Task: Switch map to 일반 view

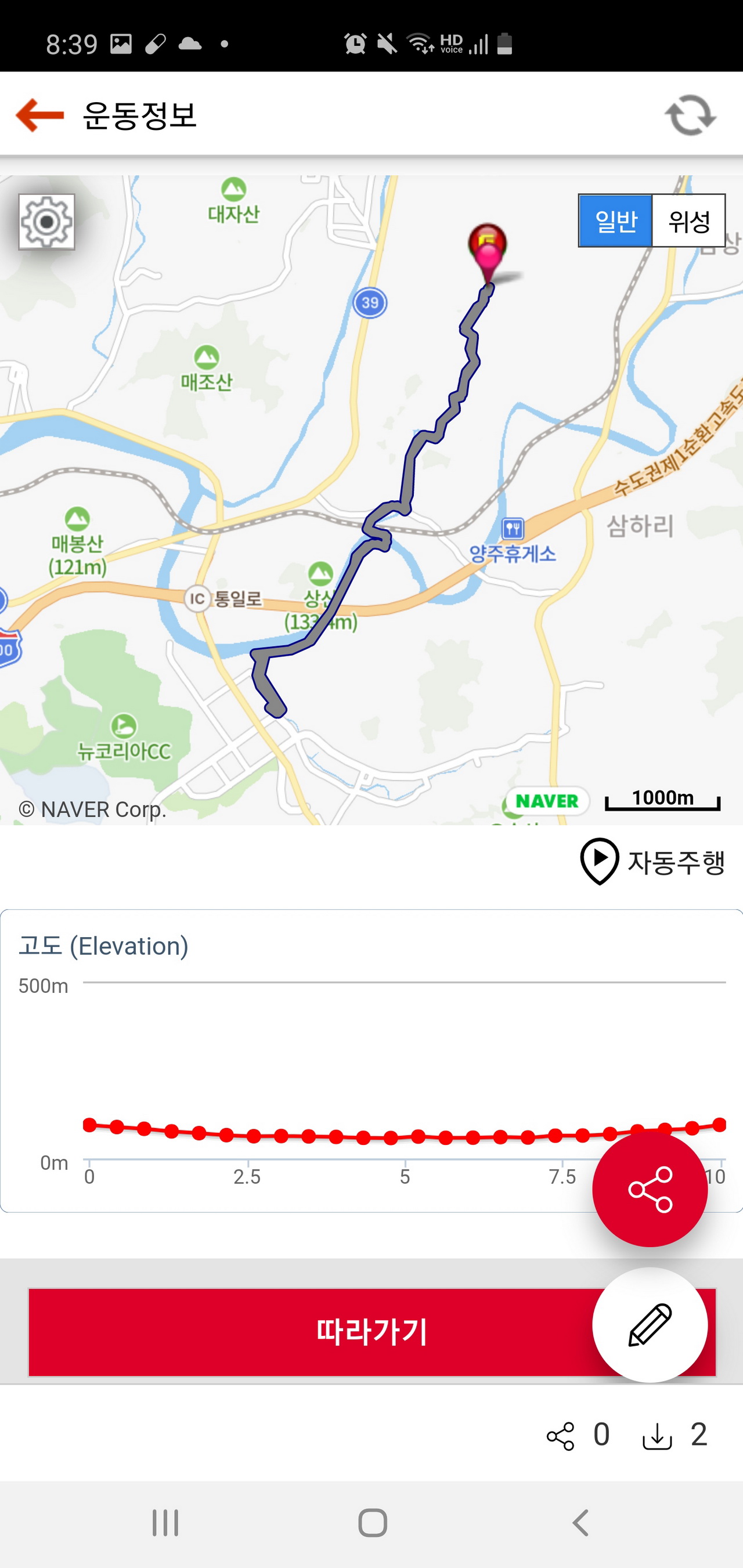Action: 615,221
